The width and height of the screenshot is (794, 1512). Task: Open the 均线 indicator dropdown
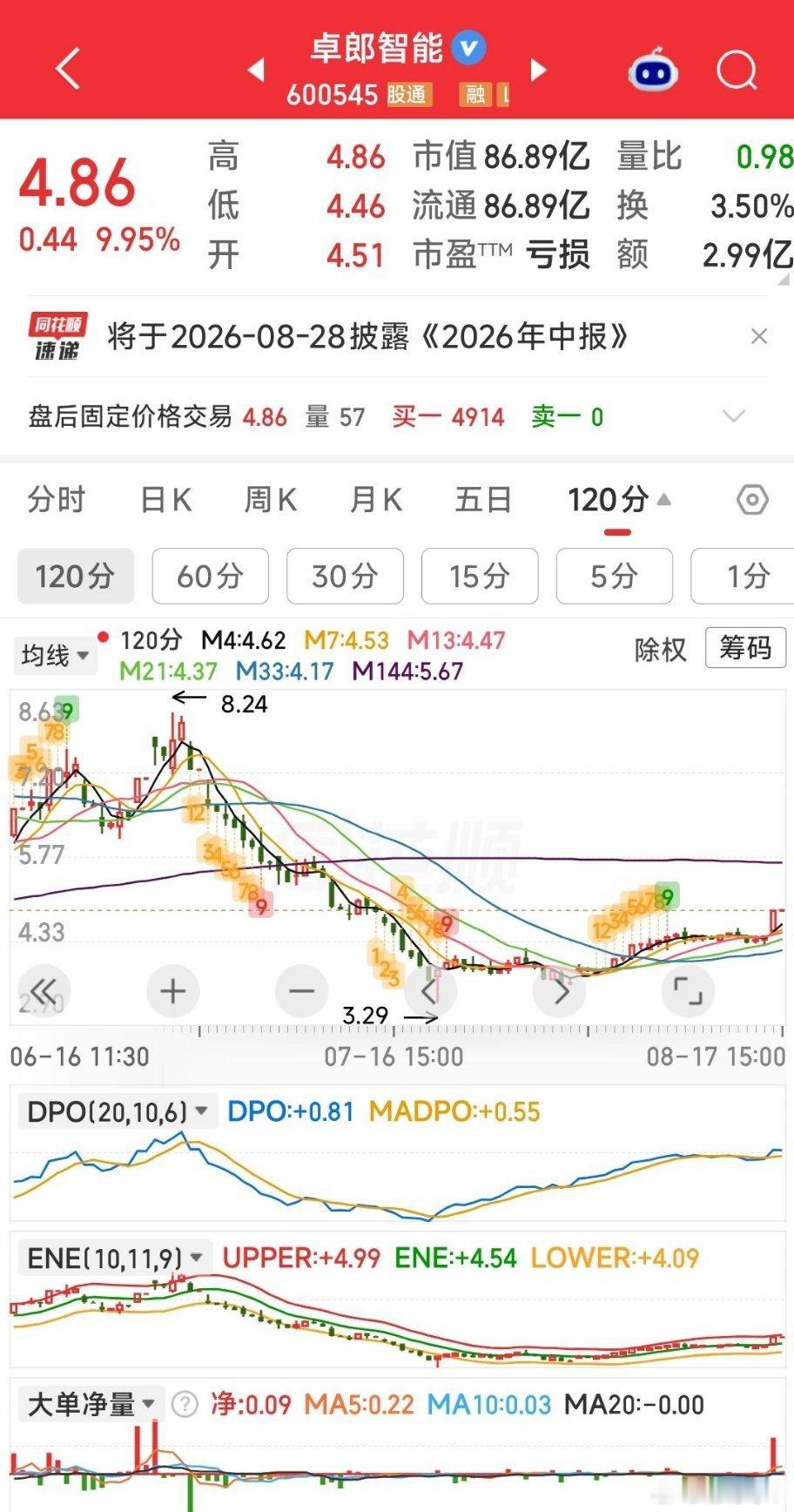56,655
